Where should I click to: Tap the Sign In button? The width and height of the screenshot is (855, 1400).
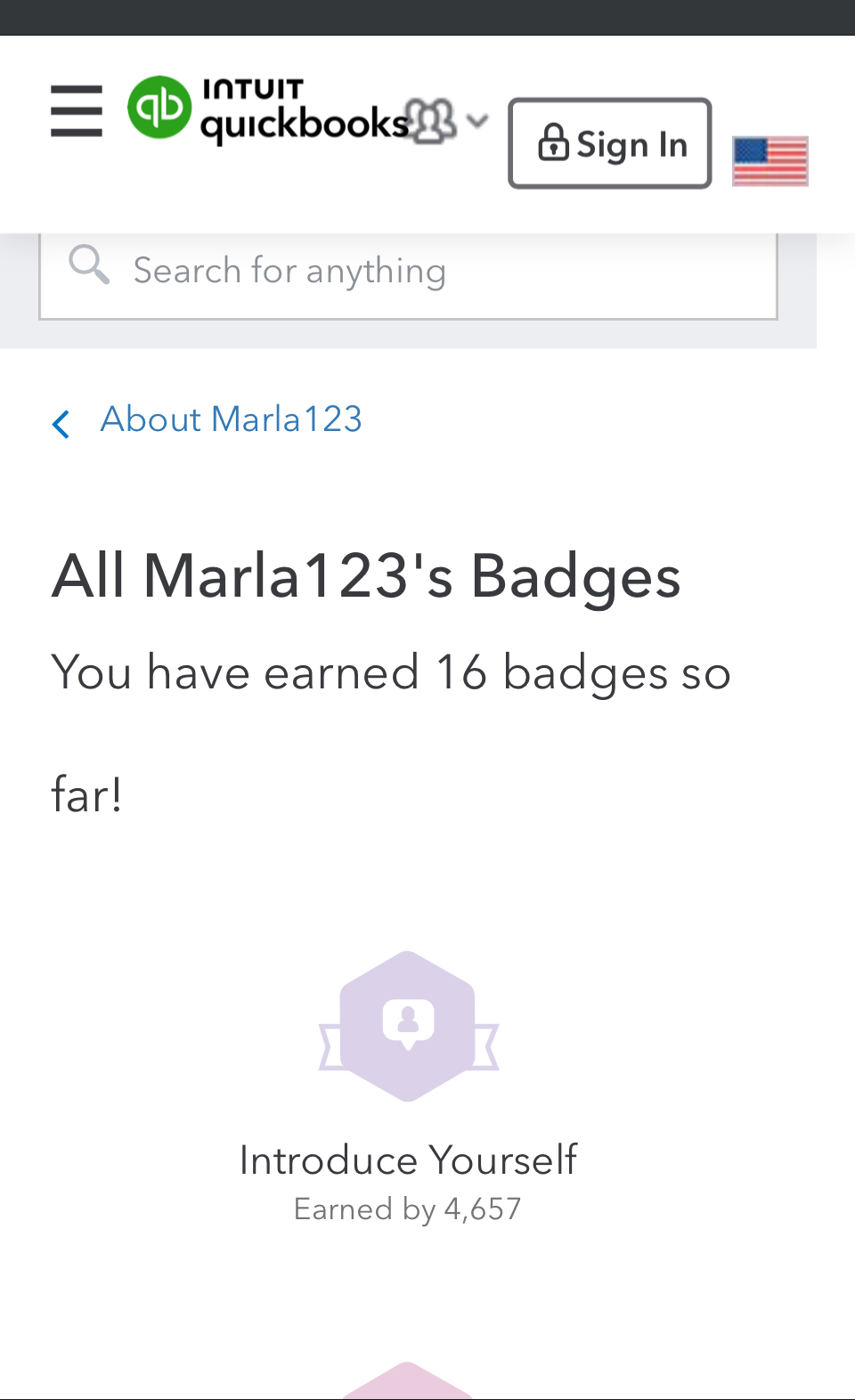click(610, 143)
